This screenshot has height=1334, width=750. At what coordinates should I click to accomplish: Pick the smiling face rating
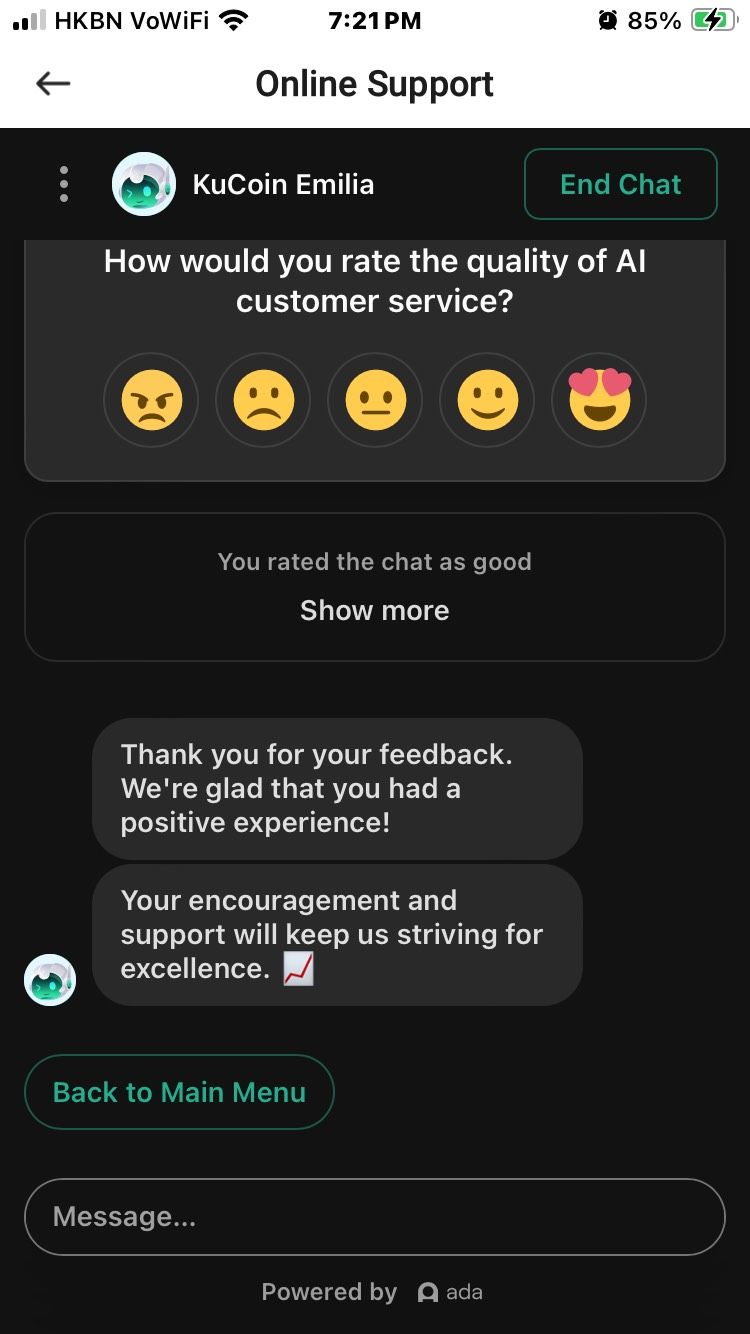tap(487, 401)
